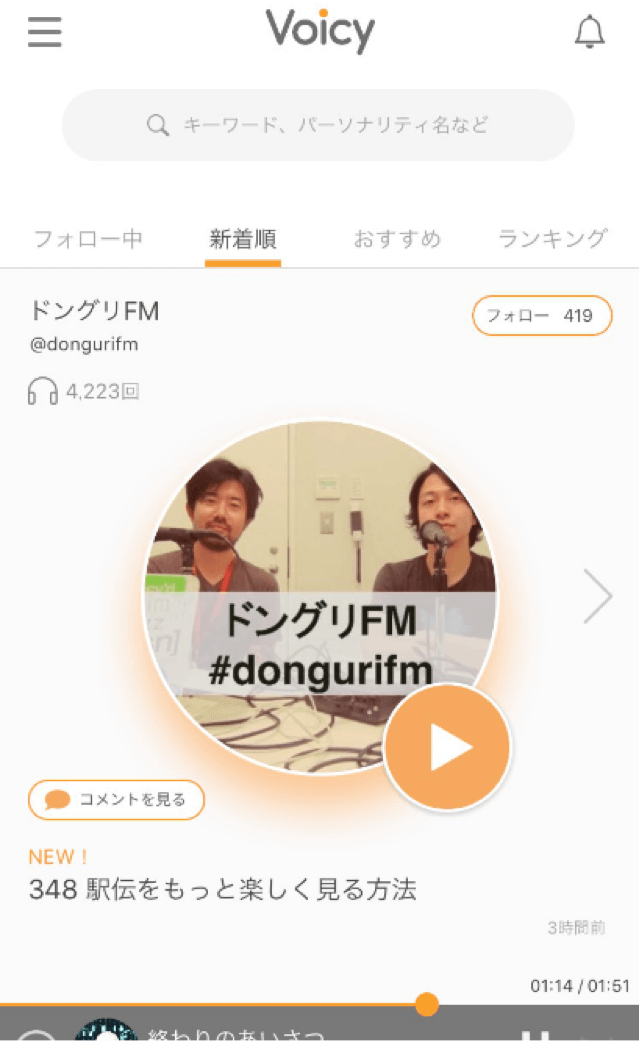Tap the orange playback progress knob
The width and height of the screenshot is (640, 1041).
(427, 1004)
